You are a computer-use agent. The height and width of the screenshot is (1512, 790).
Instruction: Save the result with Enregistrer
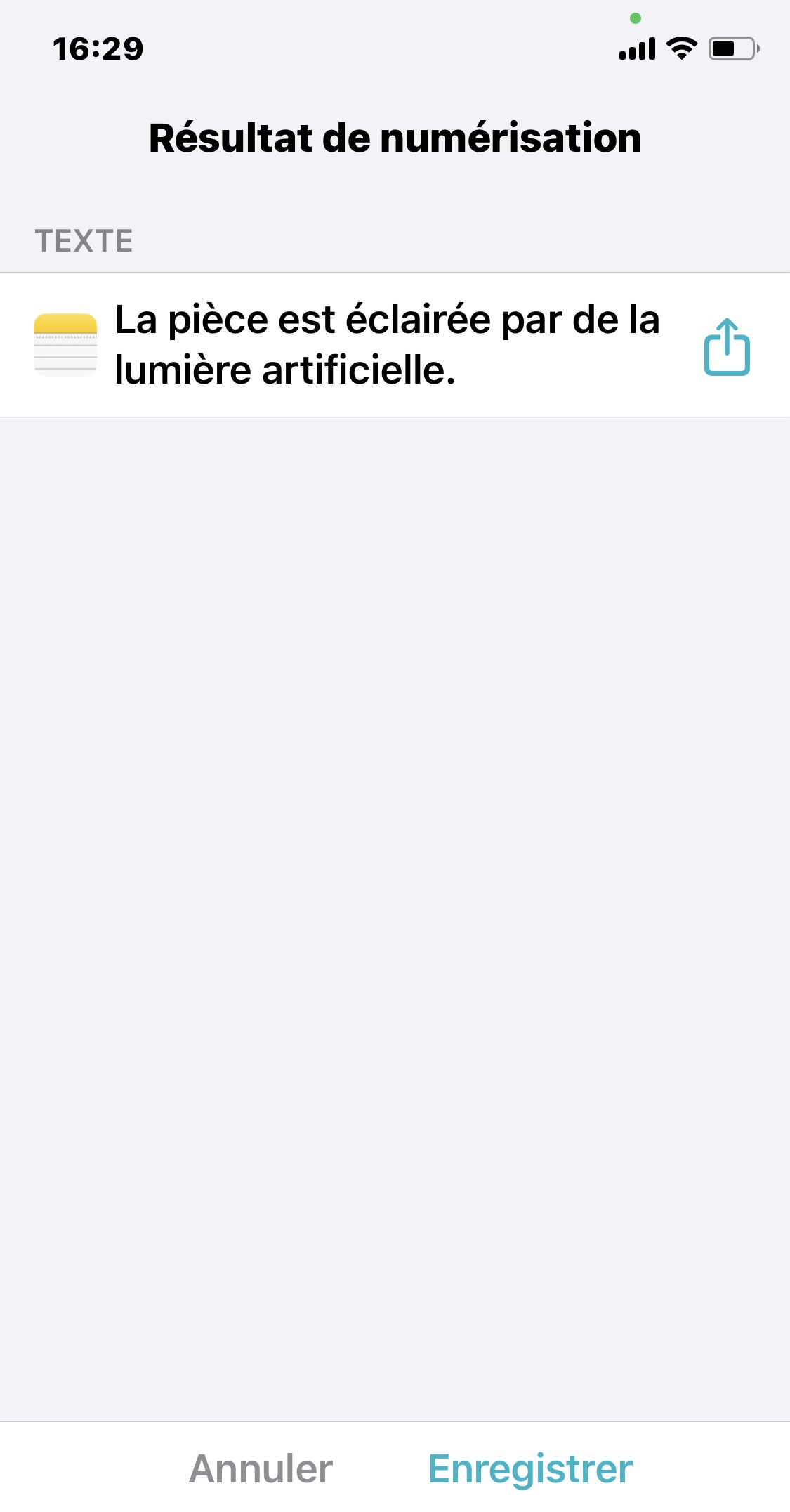click(530, 1470)
